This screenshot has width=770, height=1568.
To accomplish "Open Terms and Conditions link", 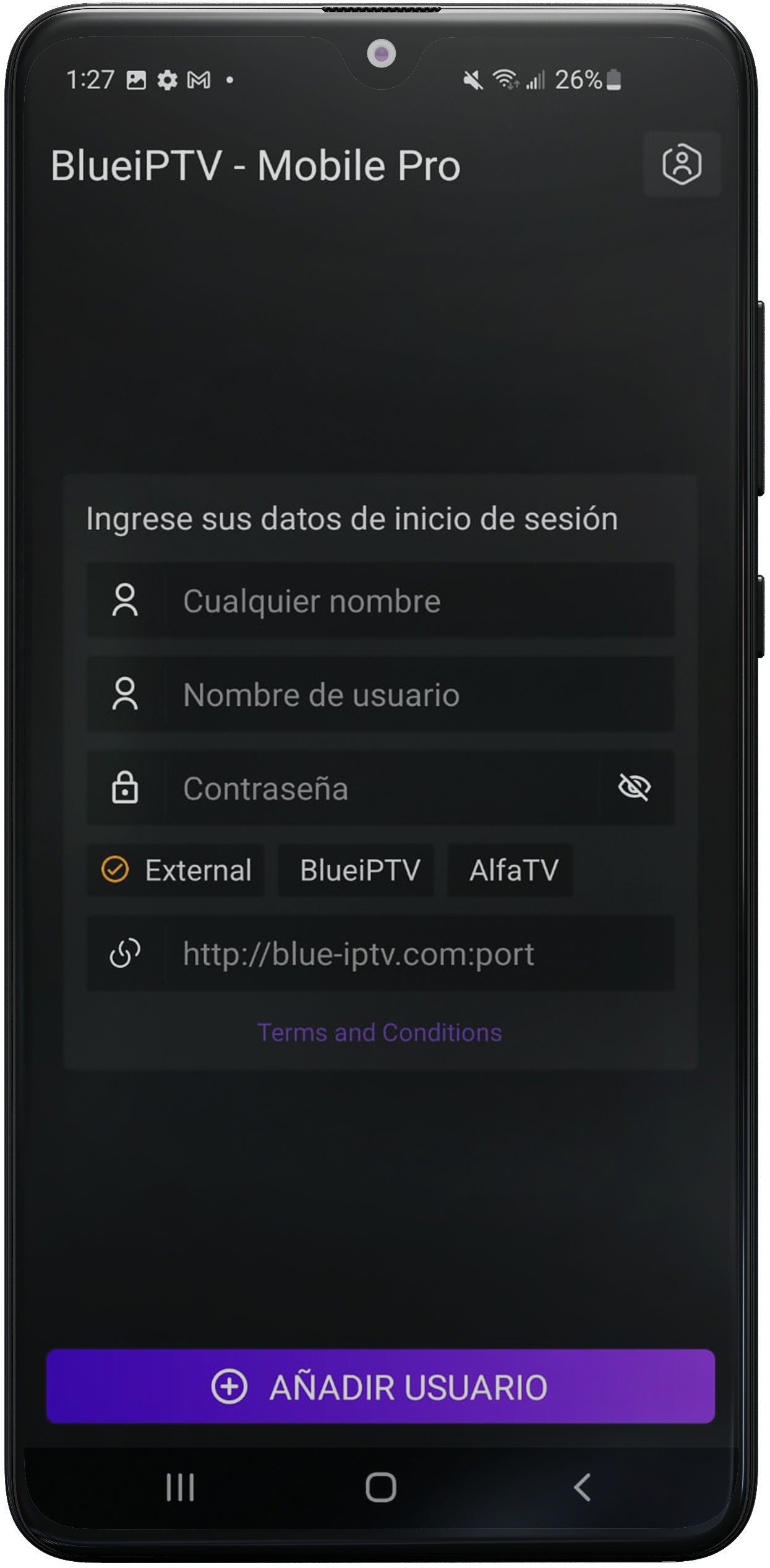I will click(380, 1032).
